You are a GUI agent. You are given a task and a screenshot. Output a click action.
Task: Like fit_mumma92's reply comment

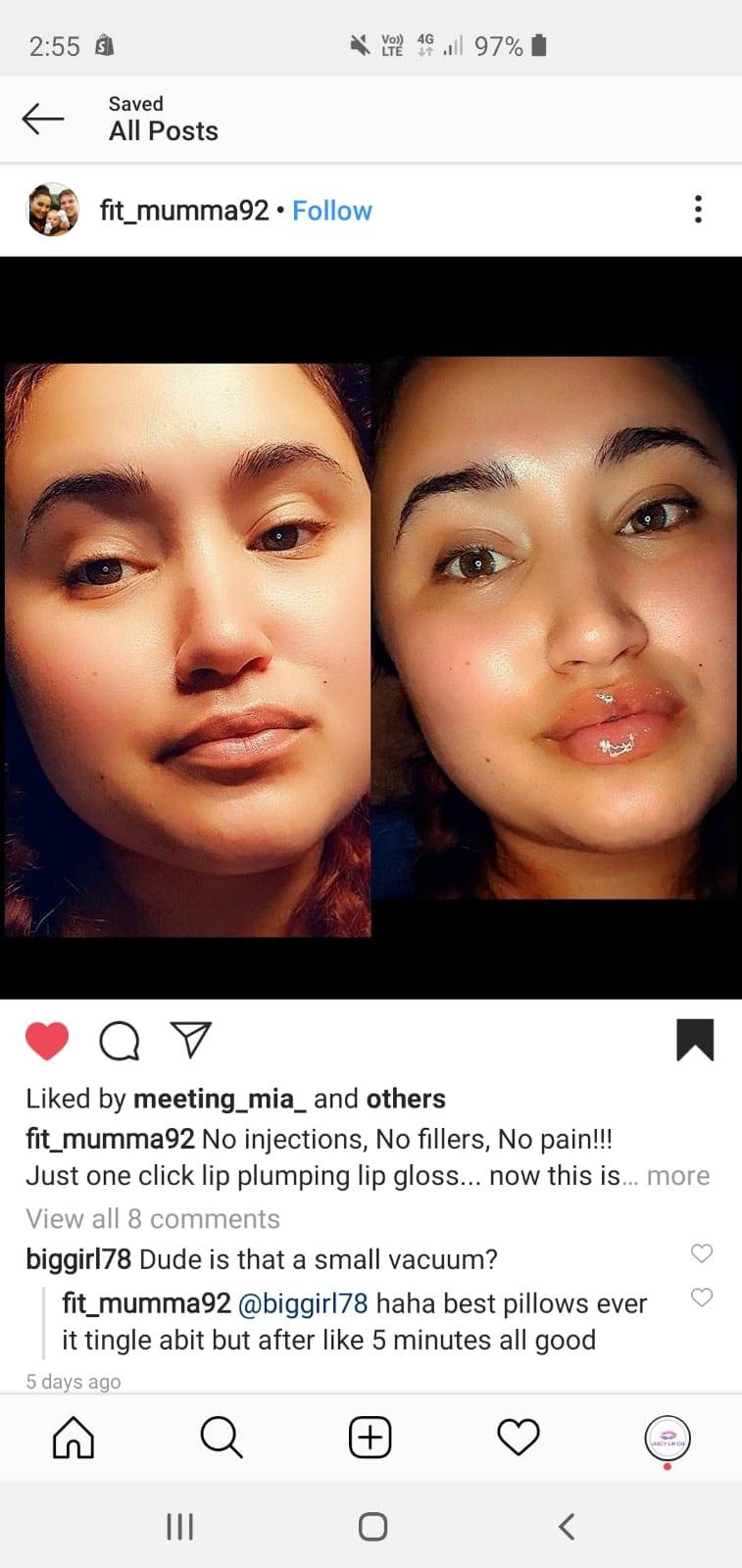click(702, 1297)
